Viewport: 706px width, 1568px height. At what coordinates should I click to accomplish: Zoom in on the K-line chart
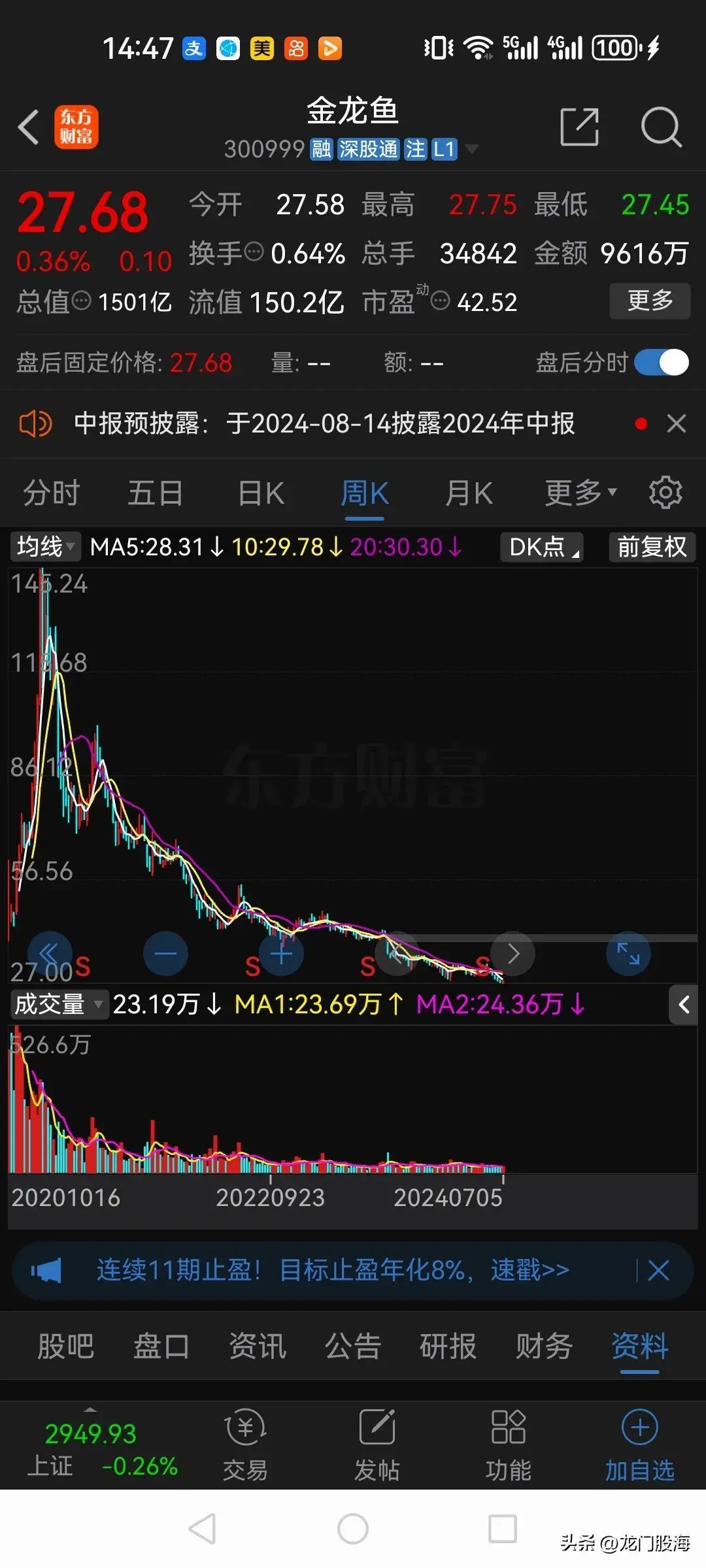pos(280,953)
